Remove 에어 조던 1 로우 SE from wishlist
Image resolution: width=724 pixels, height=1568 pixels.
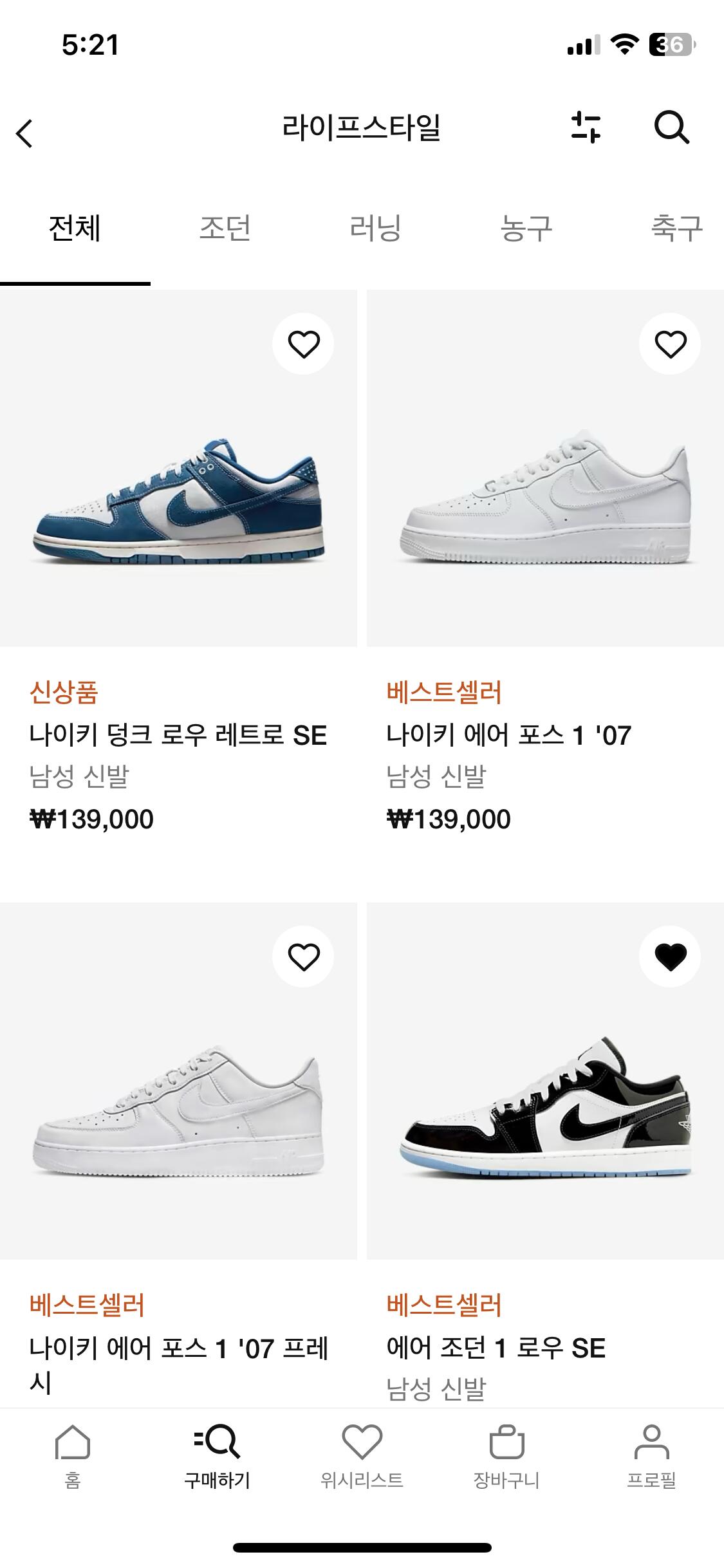670,957
